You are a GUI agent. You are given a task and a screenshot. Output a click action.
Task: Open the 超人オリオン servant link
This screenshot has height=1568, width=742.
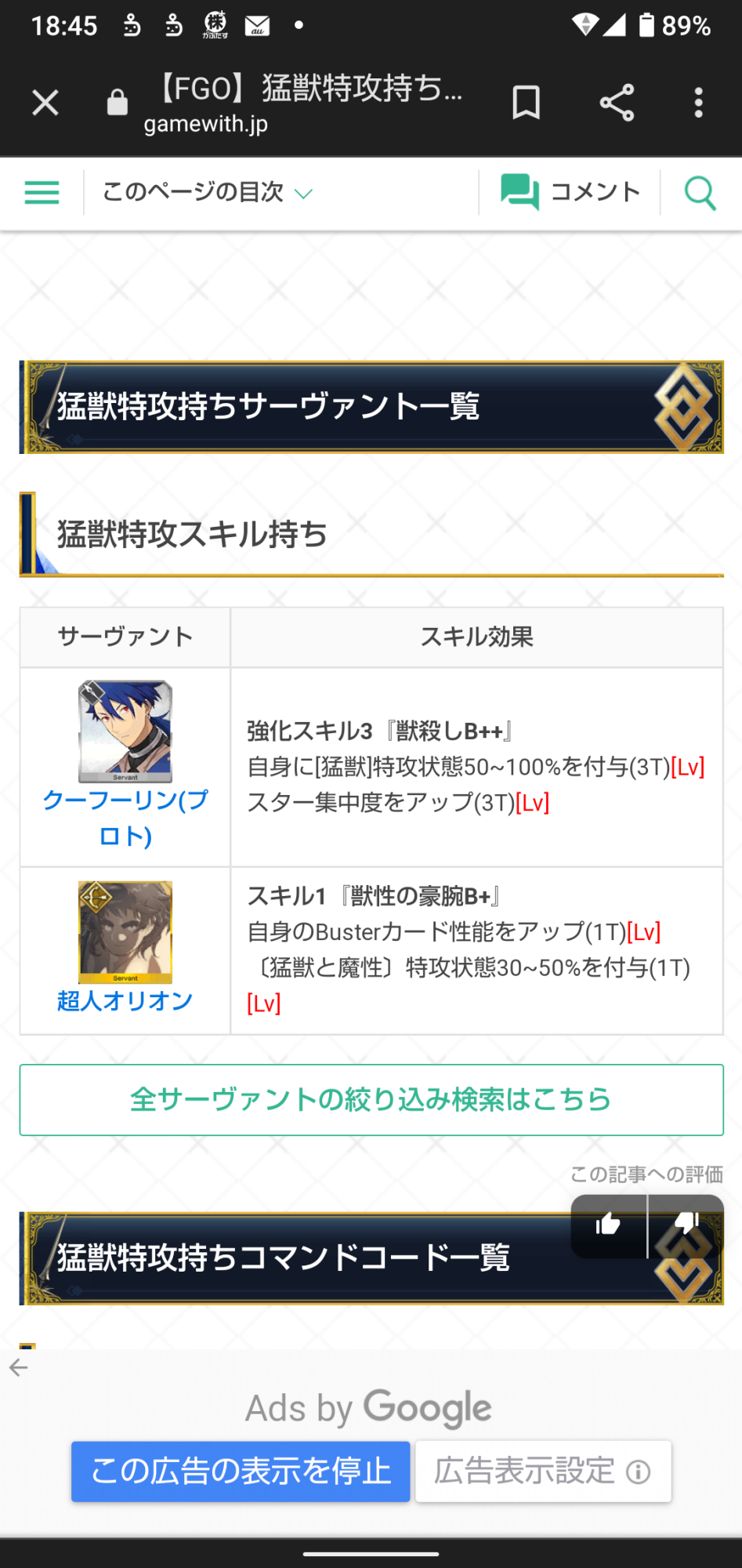click(x=125, y=1000)
